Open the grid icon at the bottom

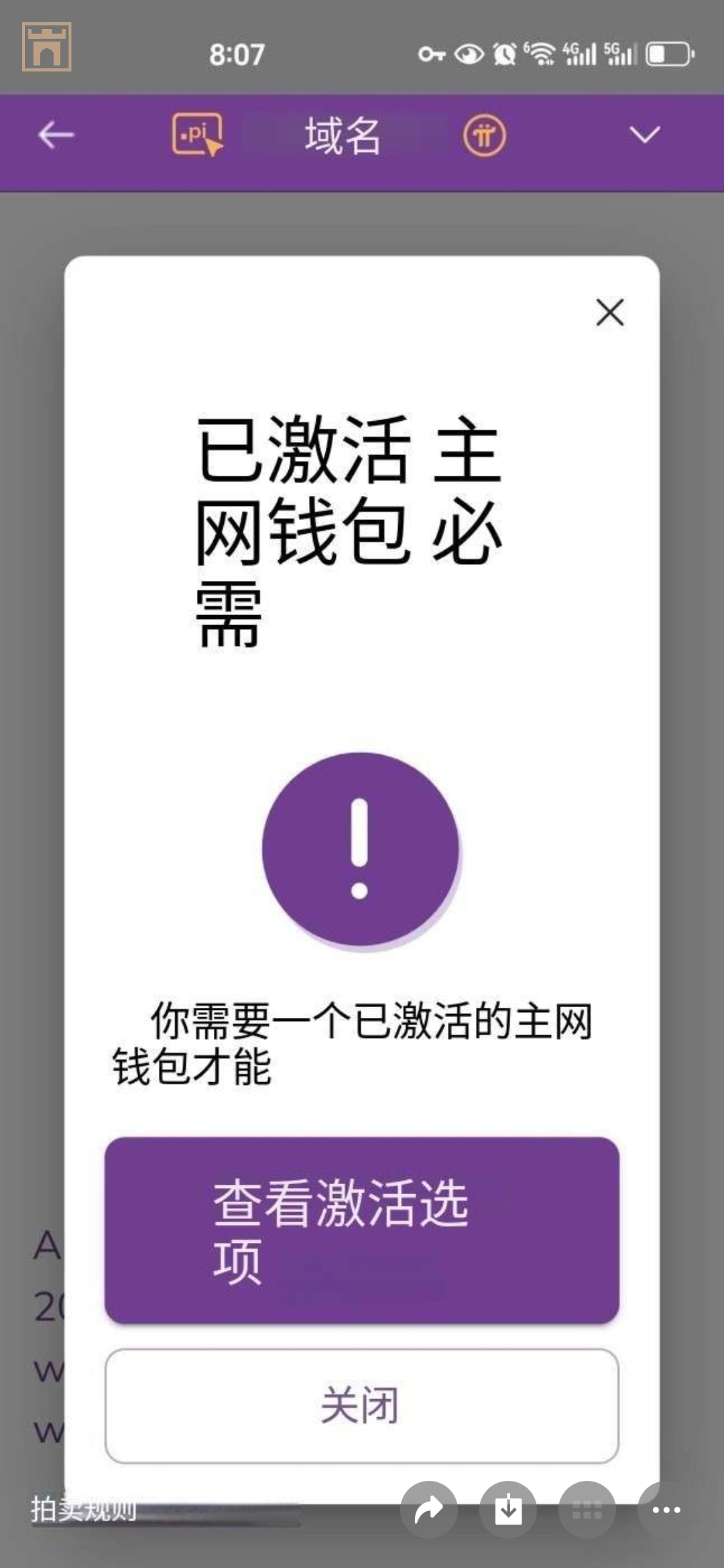click(587, 1510)
